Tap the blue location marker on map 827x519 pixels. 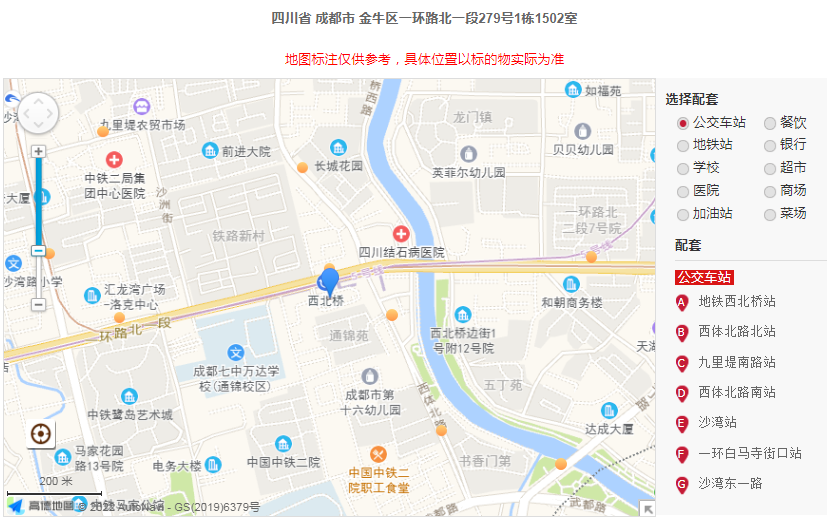329,281
